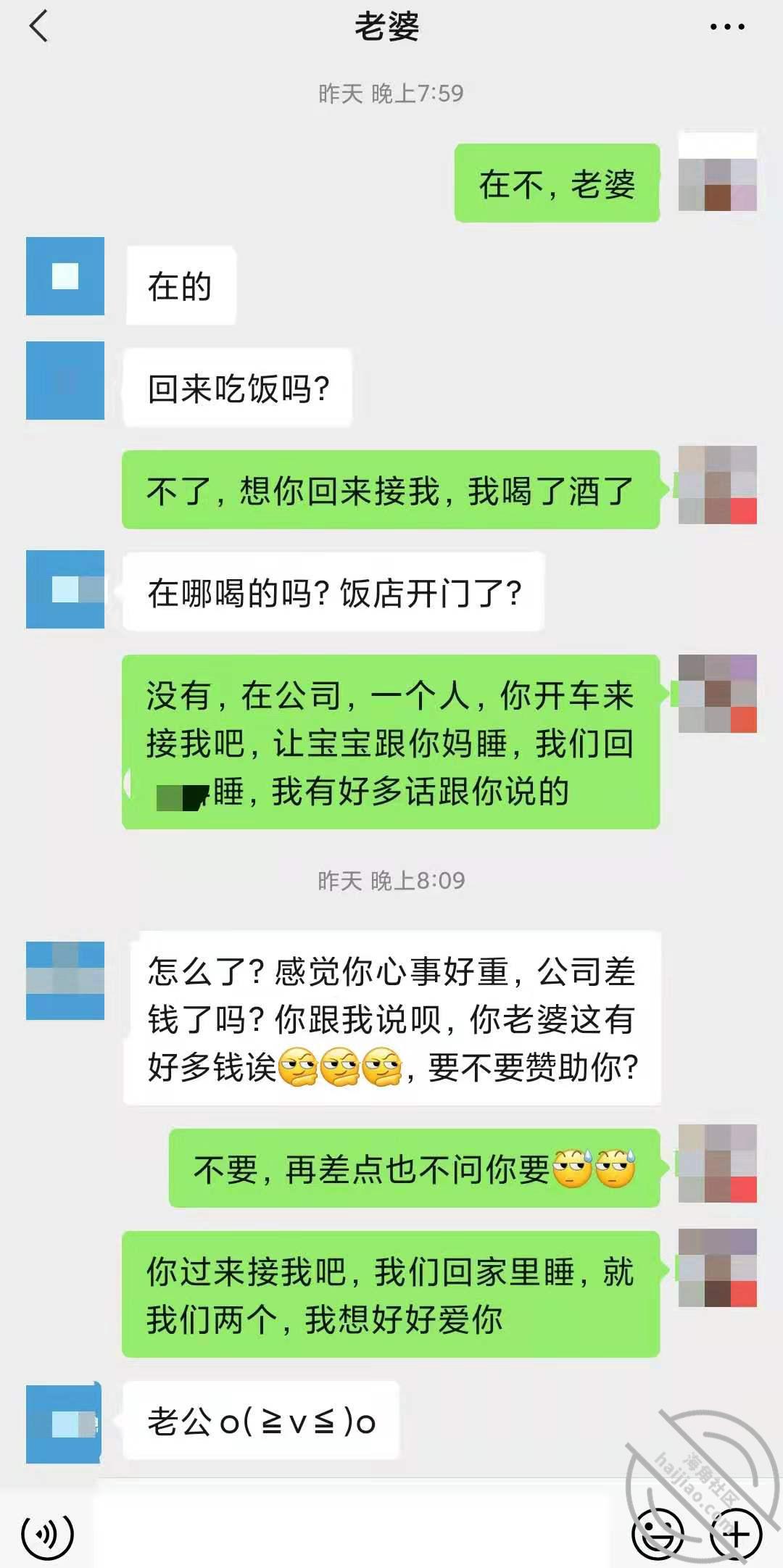
Task: Go back from the 老婆 chat
Action: click(38, 27)
